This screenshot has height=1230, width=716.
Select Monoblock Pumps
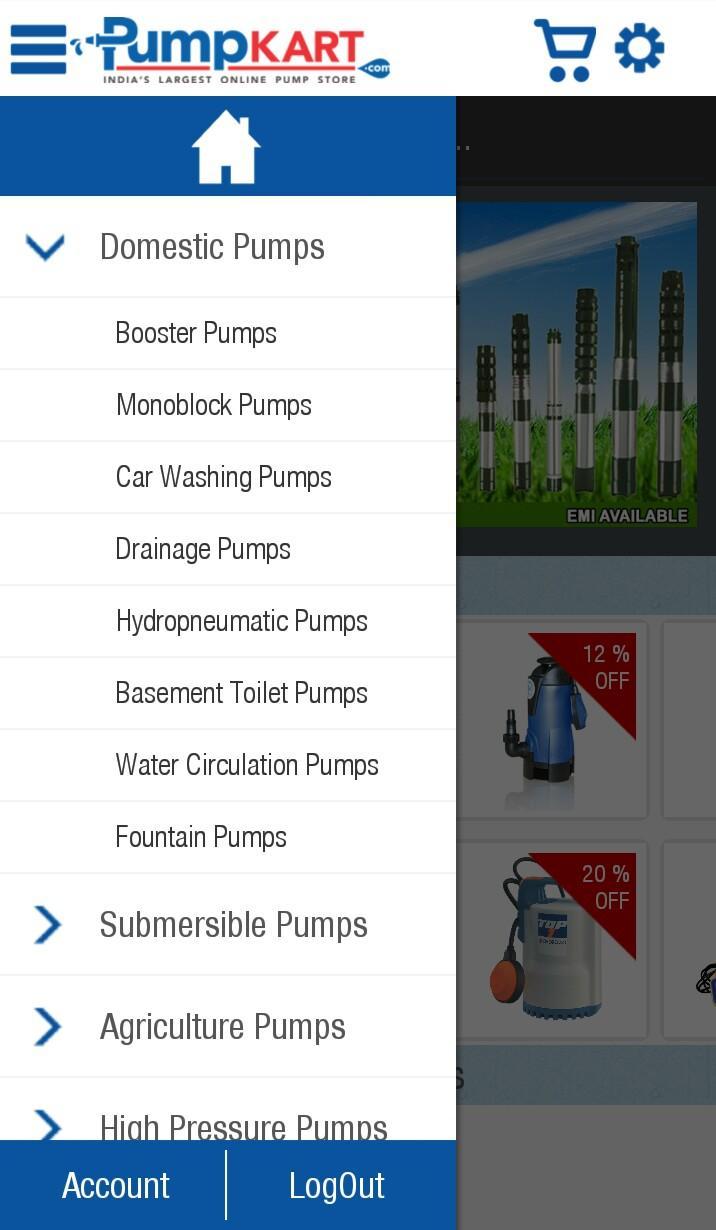[214, 405]
